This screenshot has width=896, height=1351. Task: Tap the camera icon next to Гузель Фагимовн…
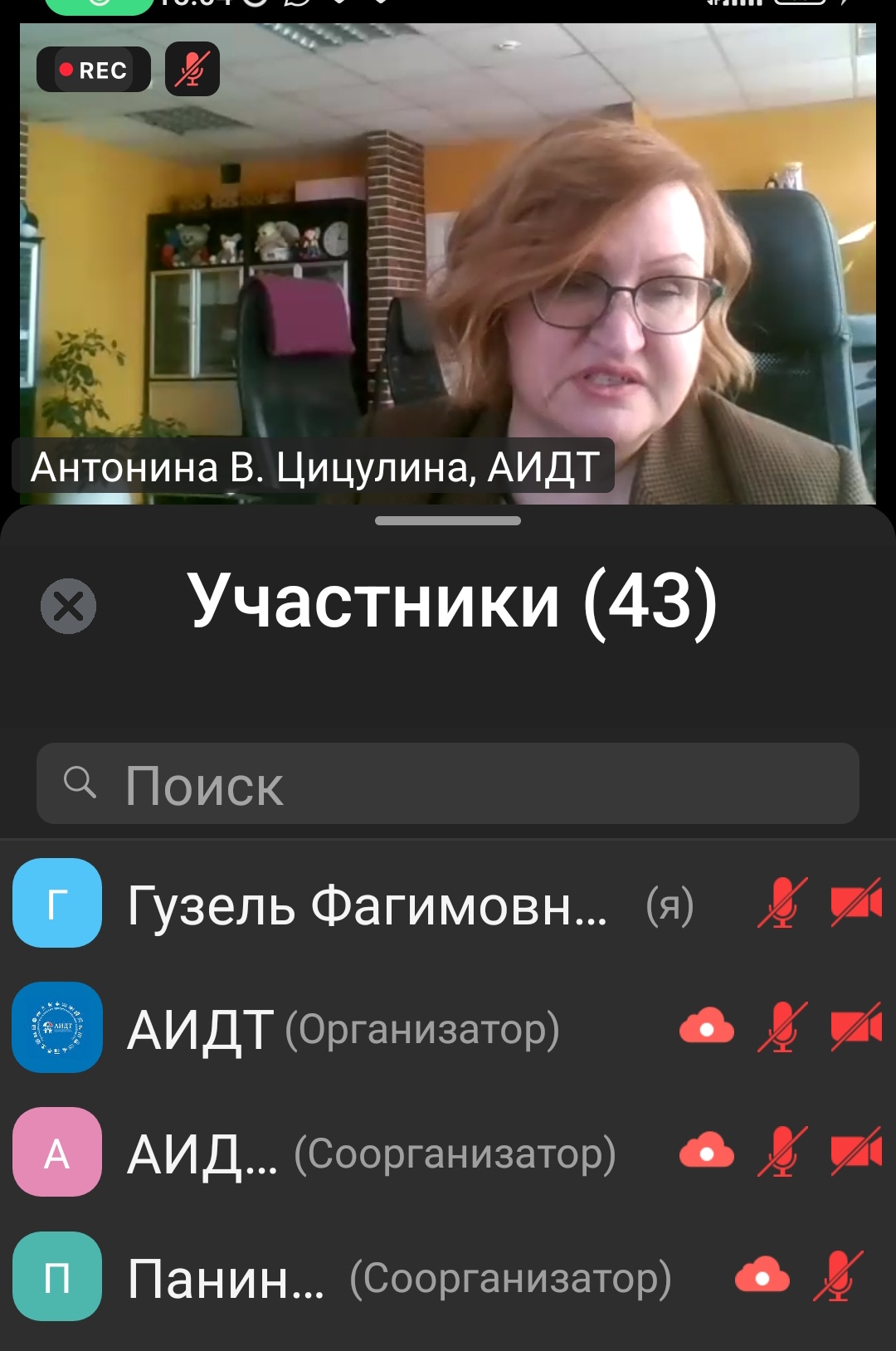tap(855, 903)
